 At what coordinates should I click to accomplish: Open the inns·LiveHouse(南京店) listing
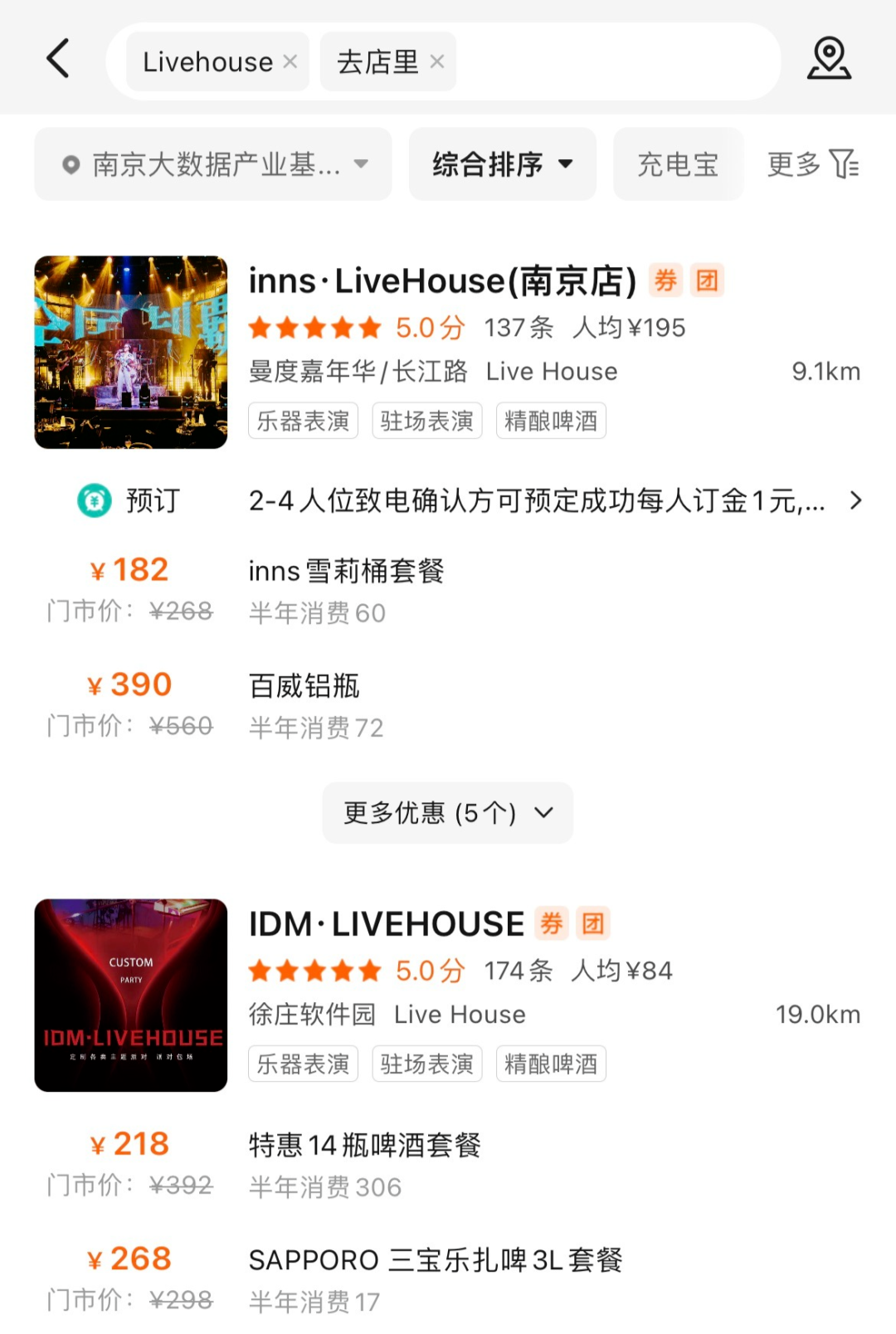coord(442,282)
